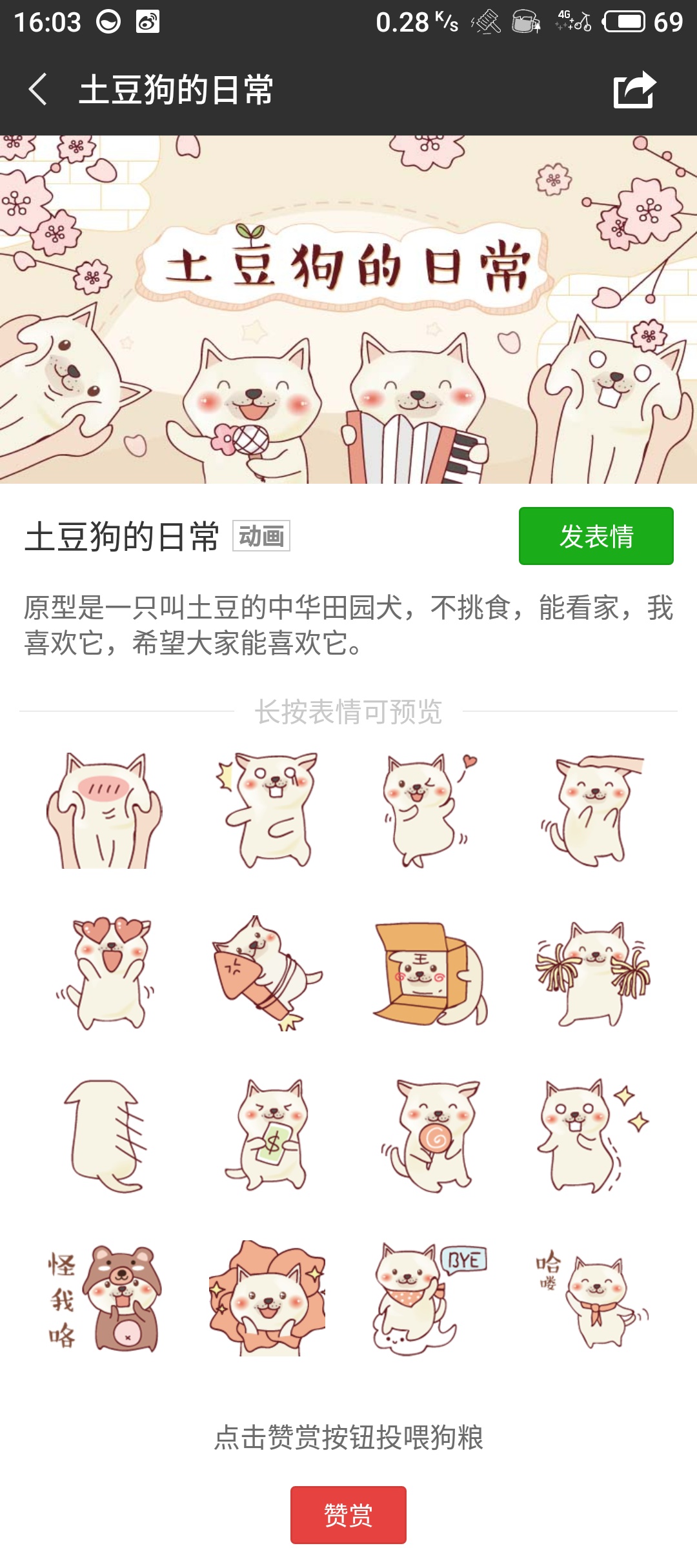The image size is (697, 1568).
Task: Tap the dog being patted on head sticker
Action: pyautogui.click(x=592, y=811)
